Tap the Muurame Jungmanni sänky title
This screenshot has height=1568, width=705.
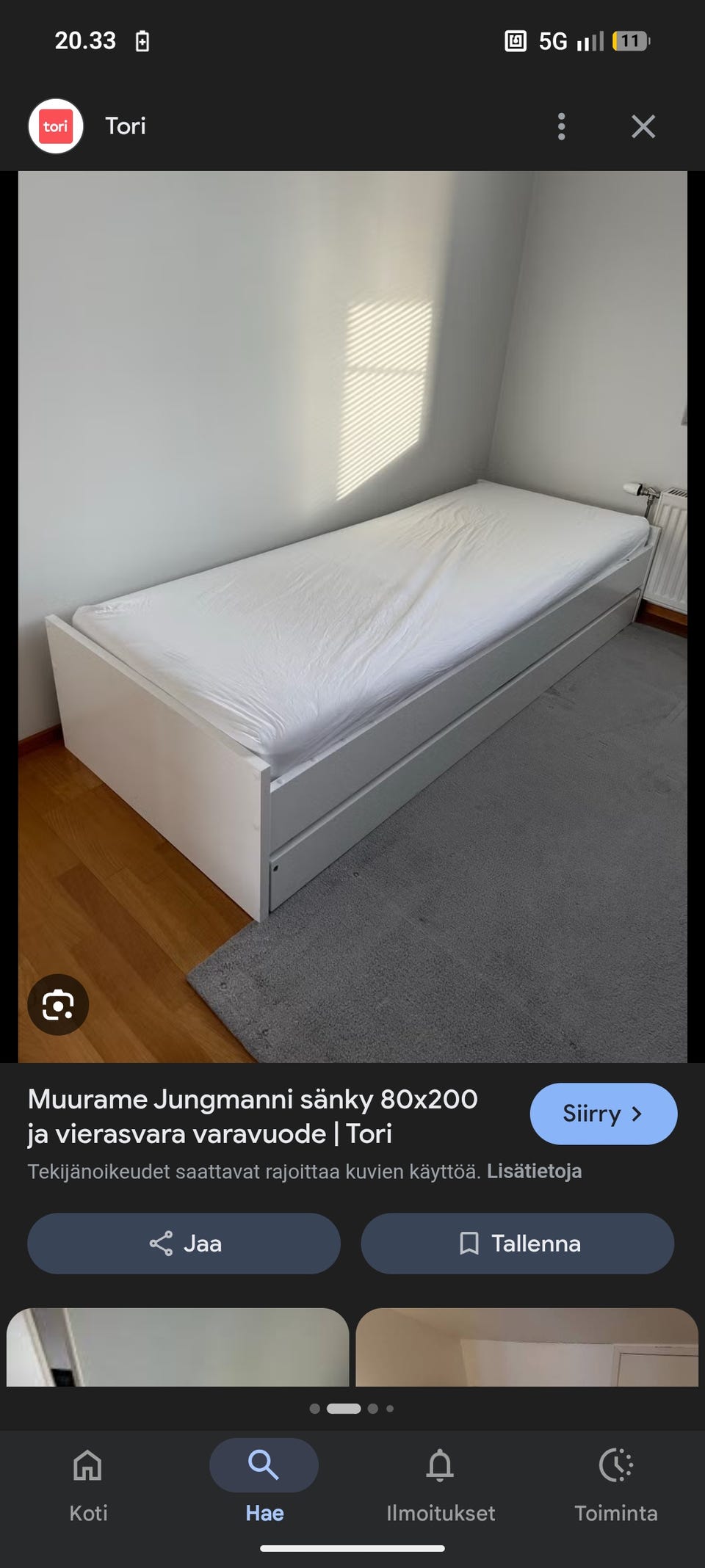tap(252, 1117)
